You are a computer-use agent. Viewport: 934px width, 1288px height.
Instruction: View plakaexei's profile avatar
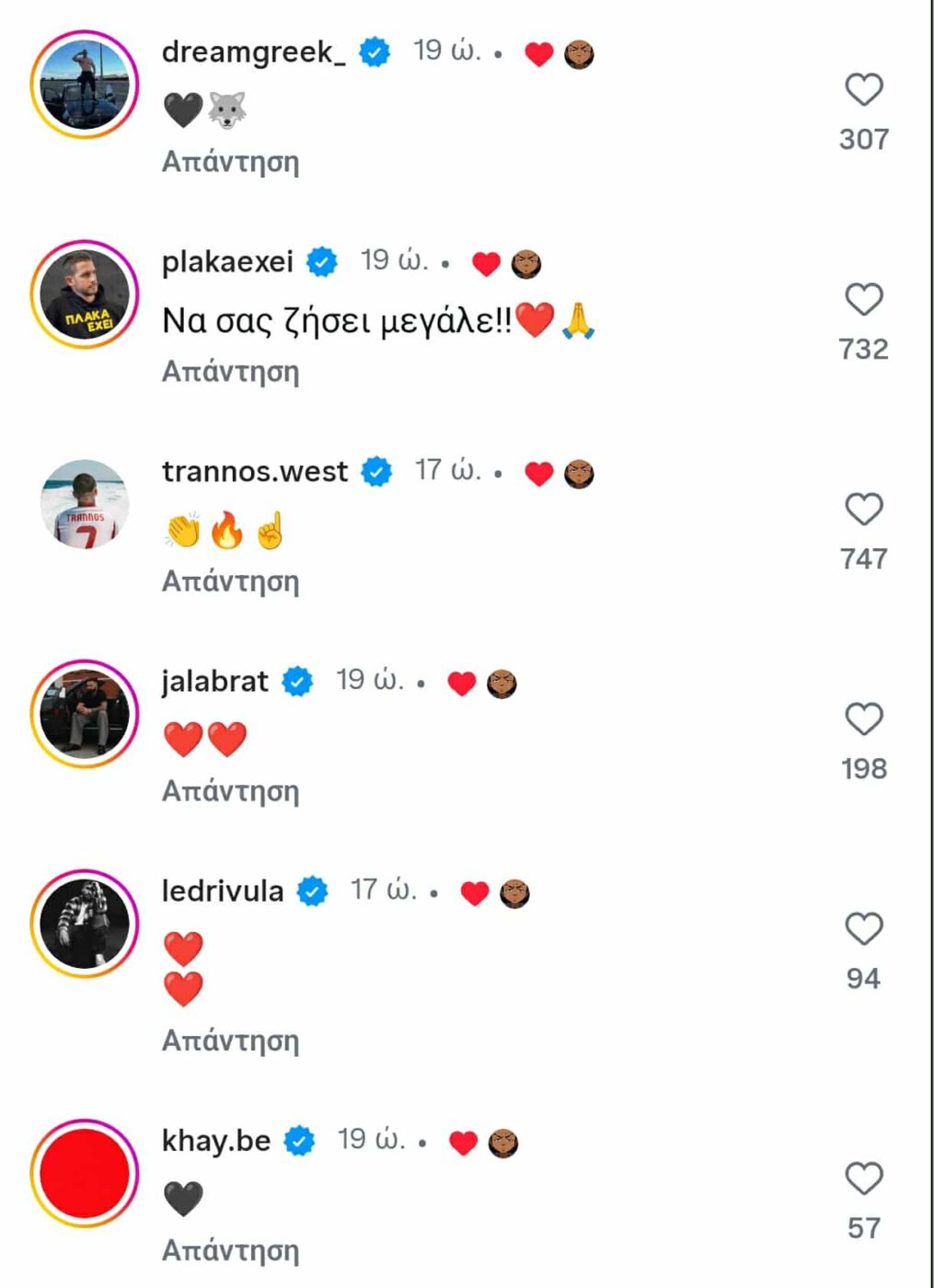click(x=85, y=294)
